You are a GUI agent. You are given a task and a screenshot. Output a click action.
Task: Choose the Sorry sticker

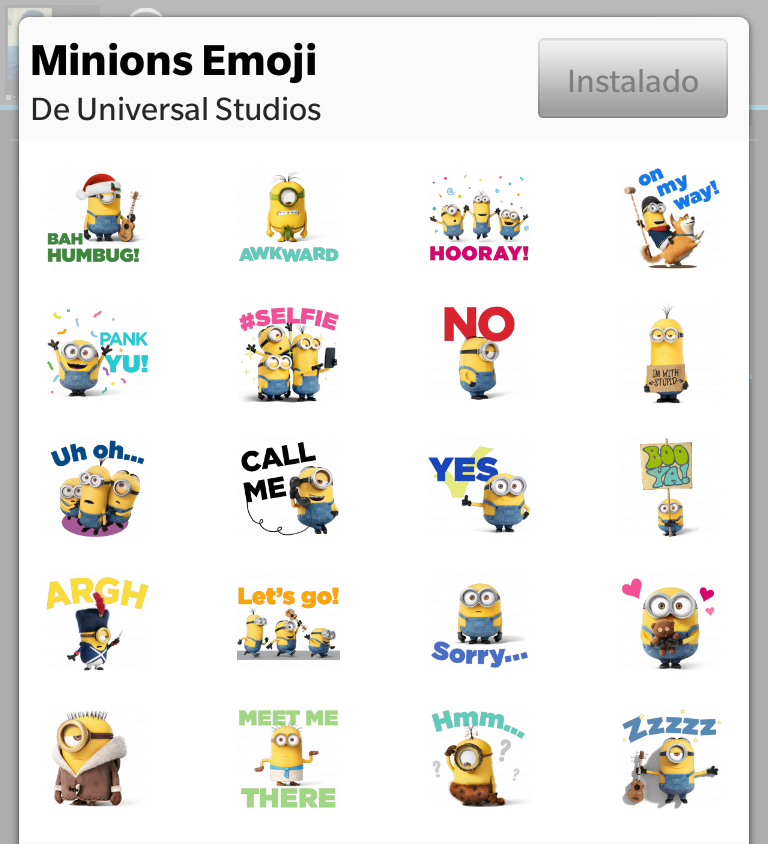480,622
